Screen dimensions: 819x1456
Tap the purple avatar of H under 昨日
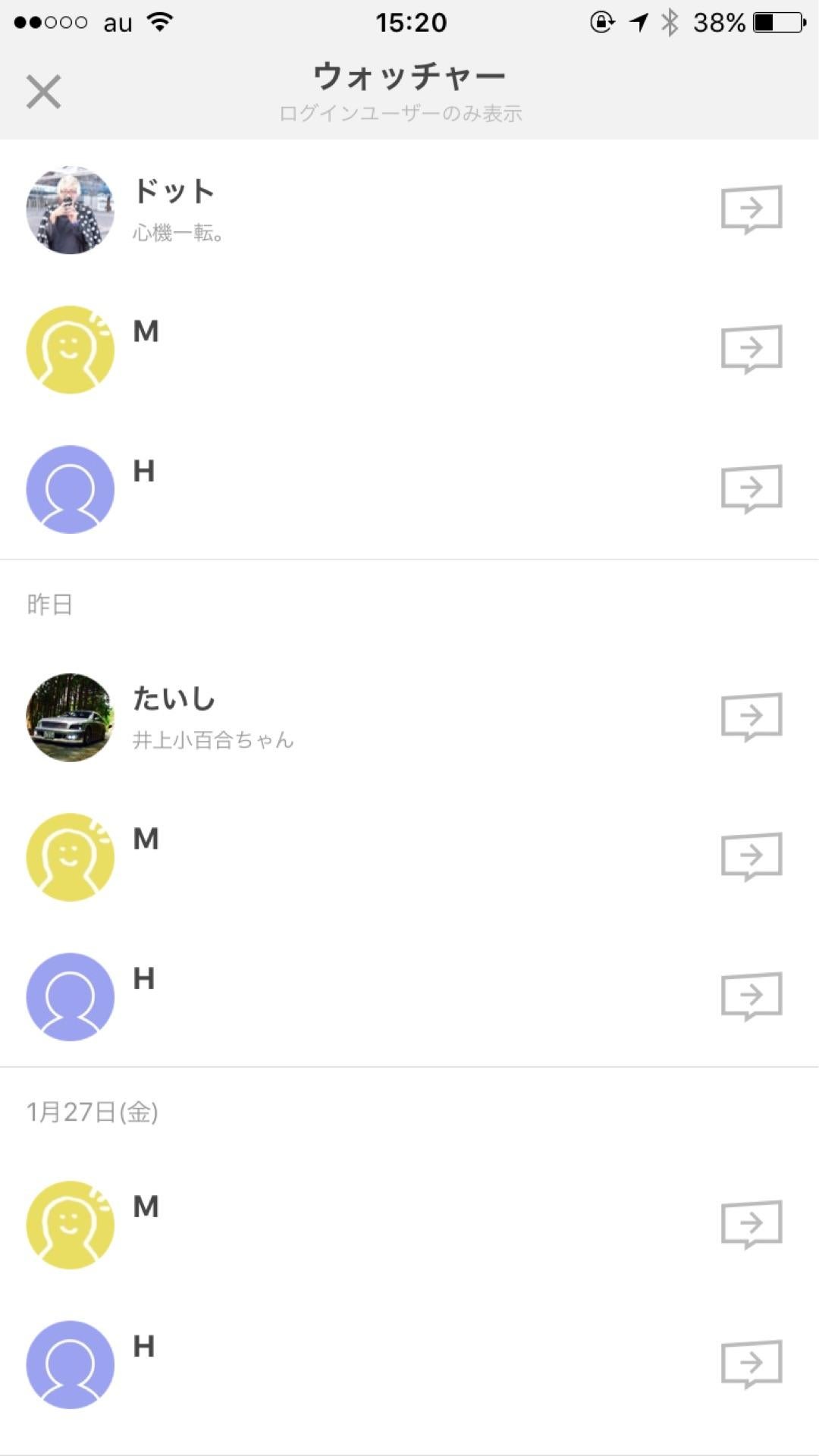[x=70, y=996]
